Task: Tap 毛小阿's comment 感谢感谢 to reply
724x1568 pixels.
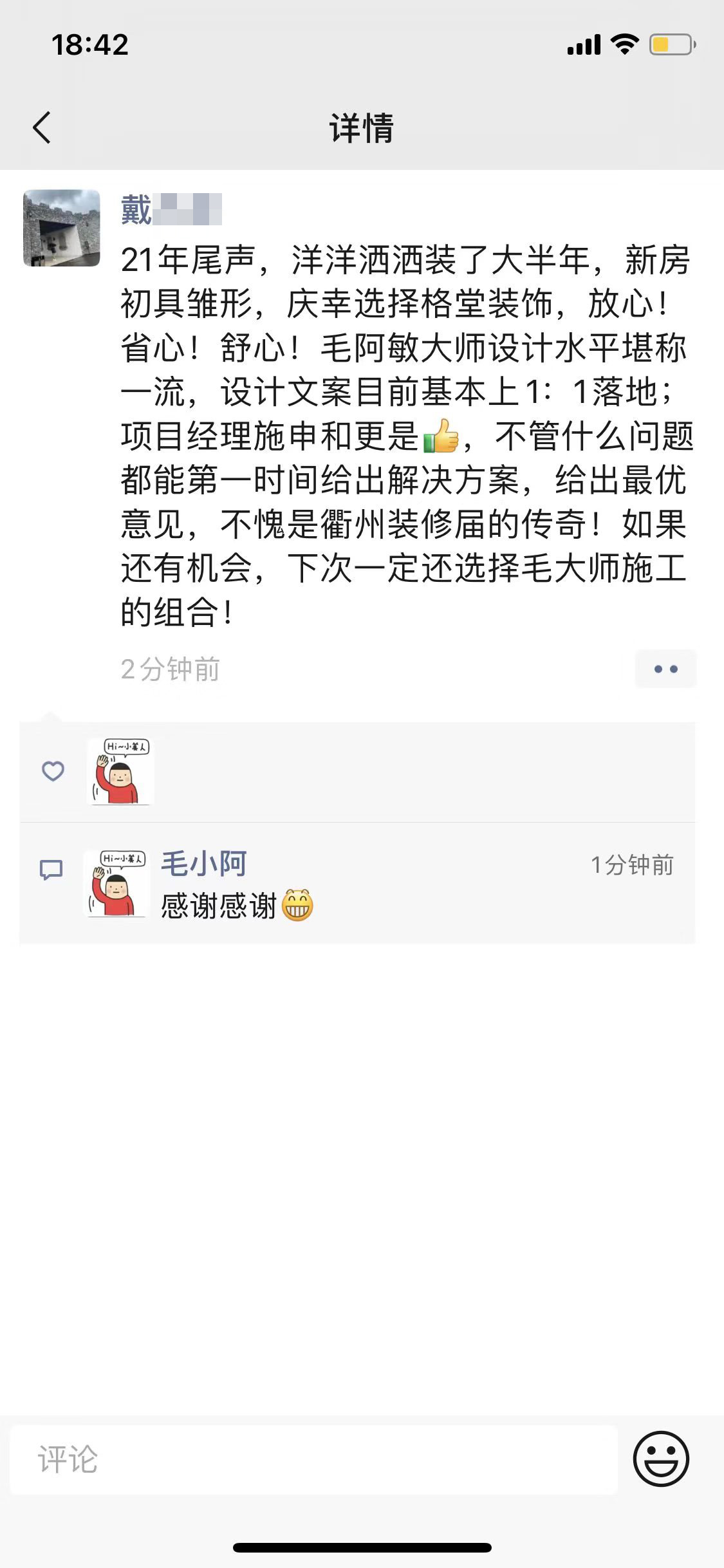Action: pos(236,906)
